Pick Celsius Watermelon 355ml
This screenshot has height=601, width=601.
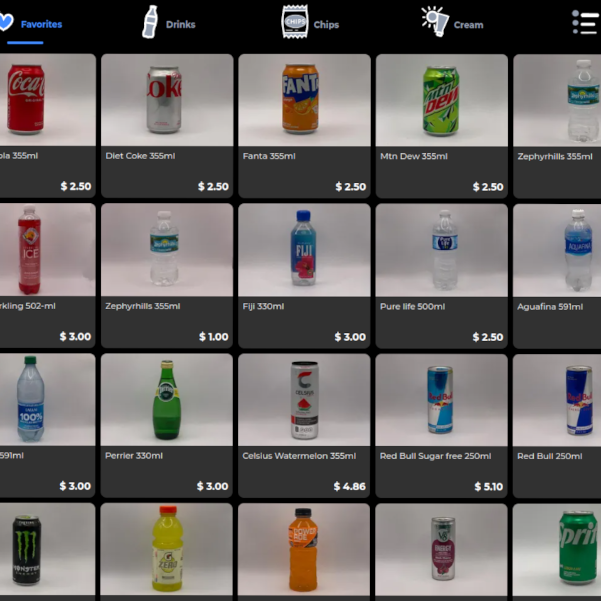coord(304,425)
